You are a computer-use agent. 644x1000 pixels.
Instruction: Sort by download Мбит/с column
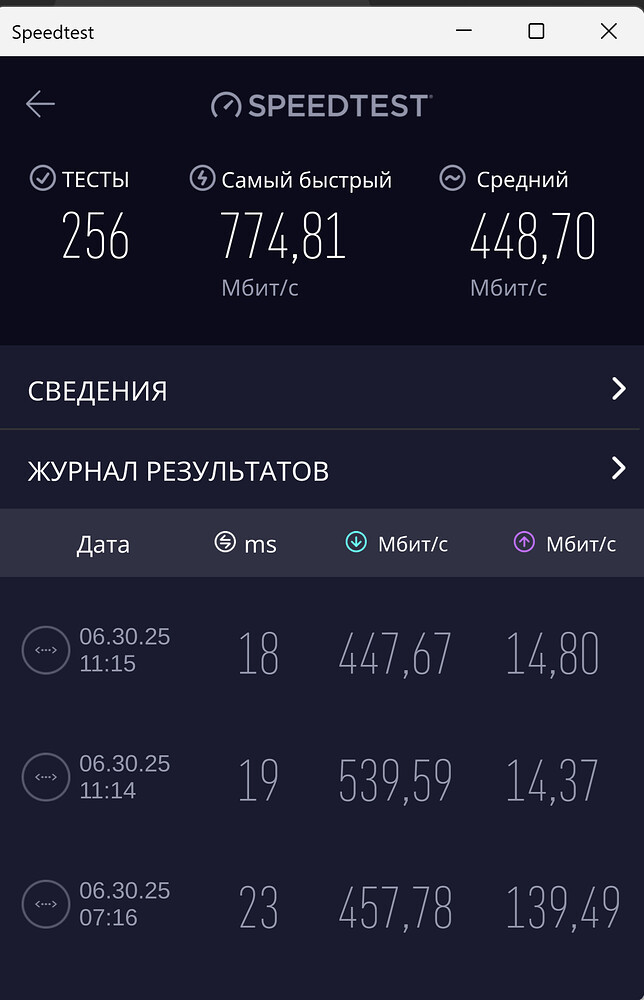tap(397, 544)
